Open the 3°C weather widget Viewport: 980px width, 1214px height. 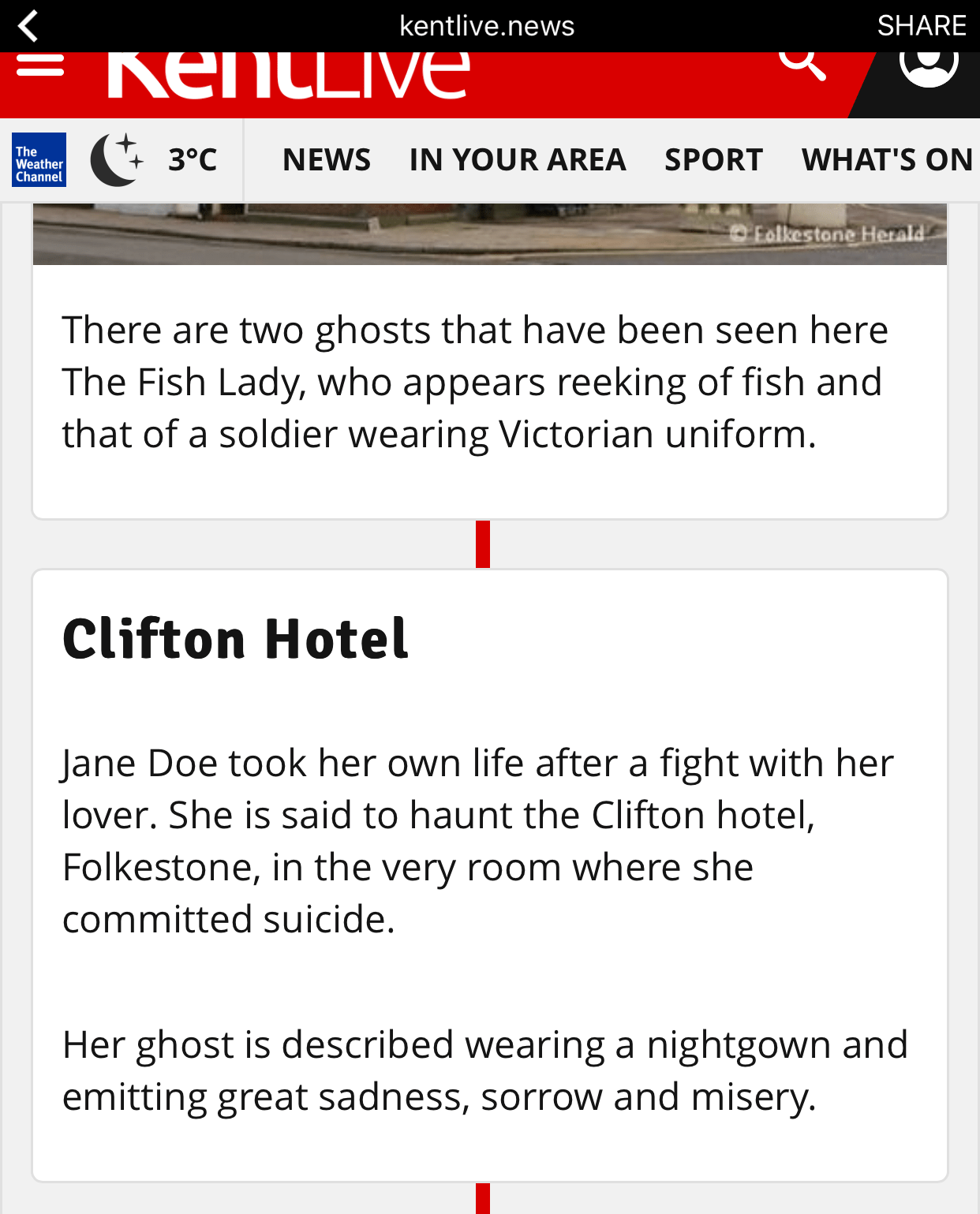click(x=154, y=159)
